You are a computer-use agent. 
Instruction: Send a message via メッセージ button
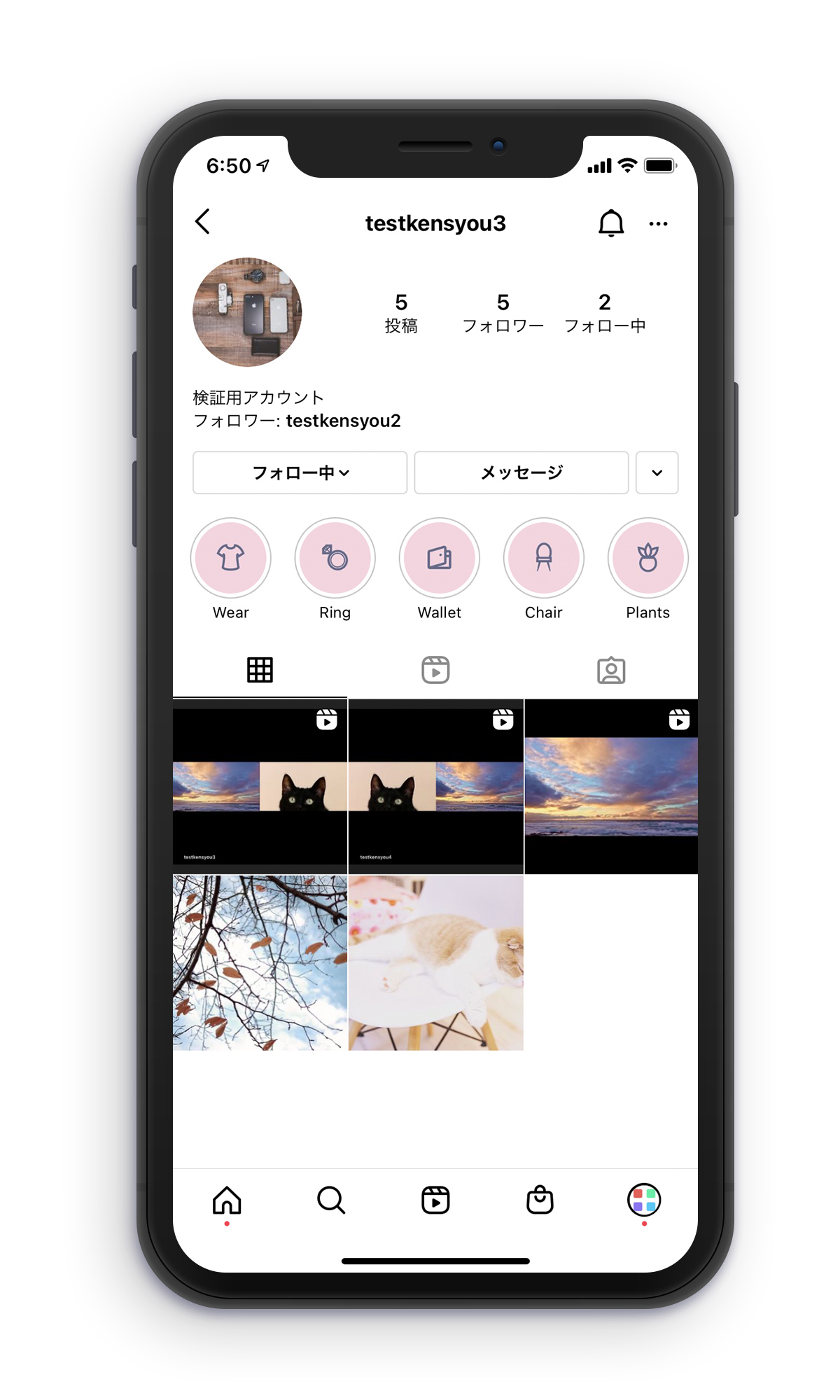[521, 472]
